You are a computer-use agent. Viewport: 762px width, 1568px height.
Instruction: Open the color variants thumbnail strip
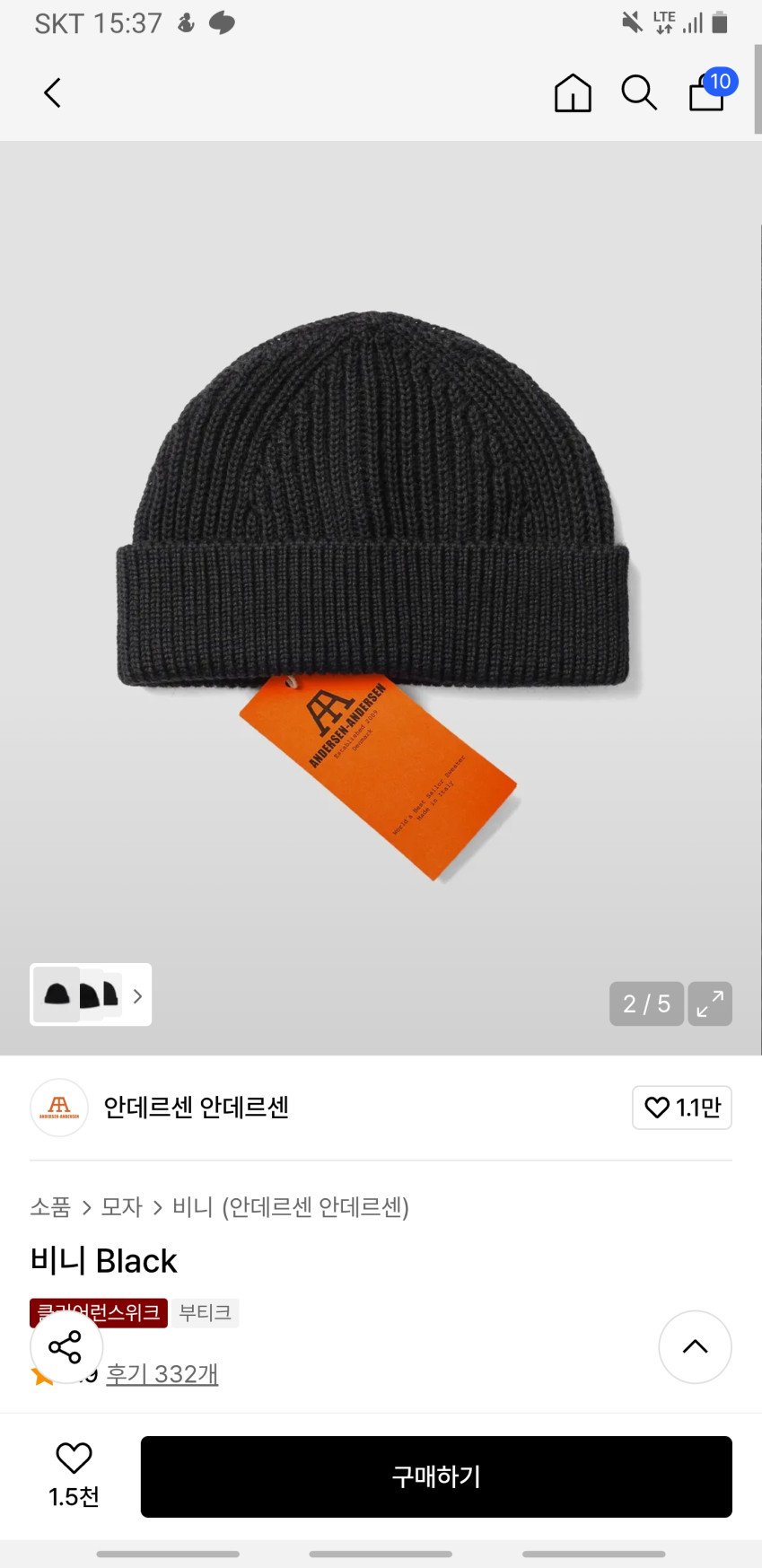tap(91, 994)
